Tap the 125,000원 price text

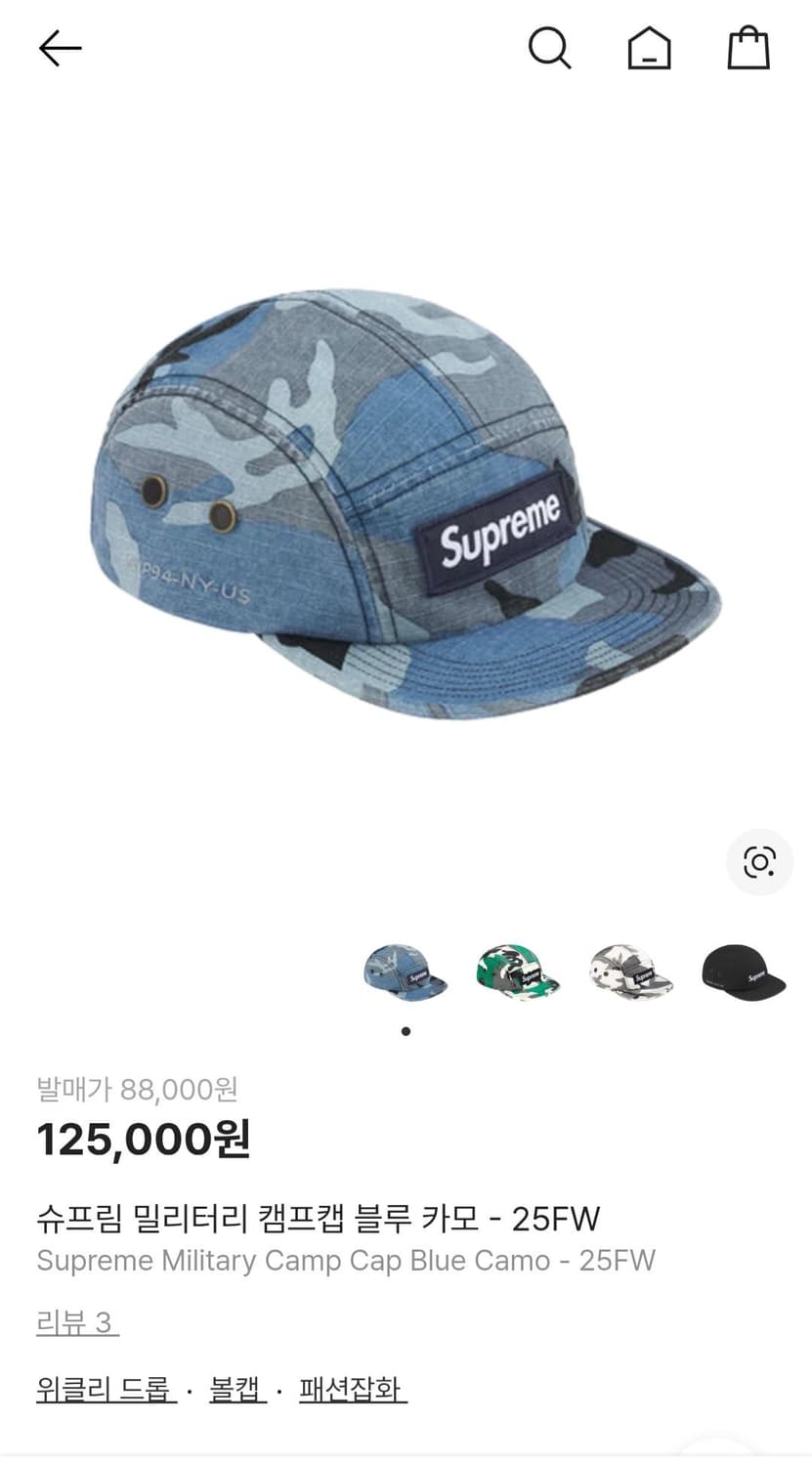(143, 1139)
